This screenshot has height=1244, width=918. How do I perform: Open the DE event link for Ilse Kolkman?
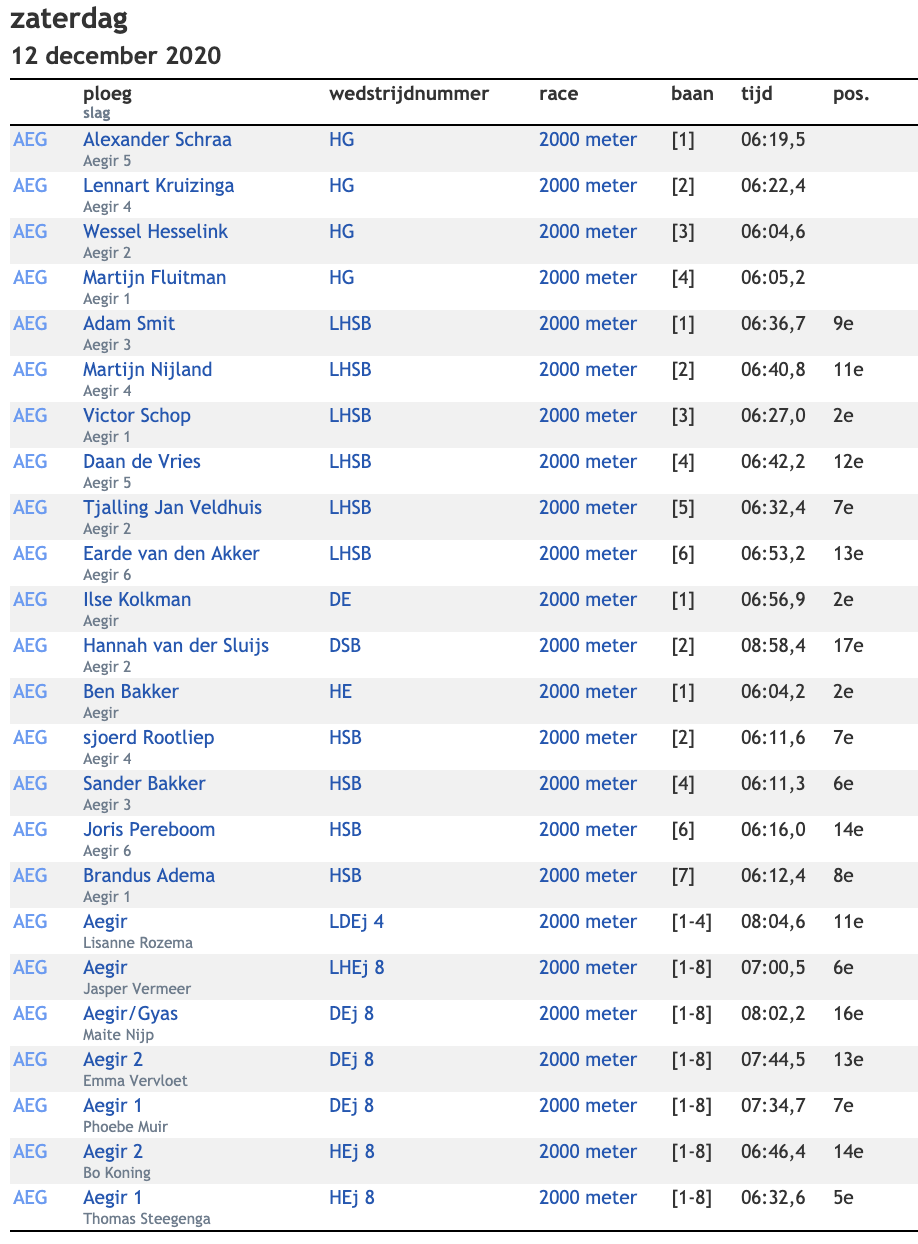[x=340, y=600]
